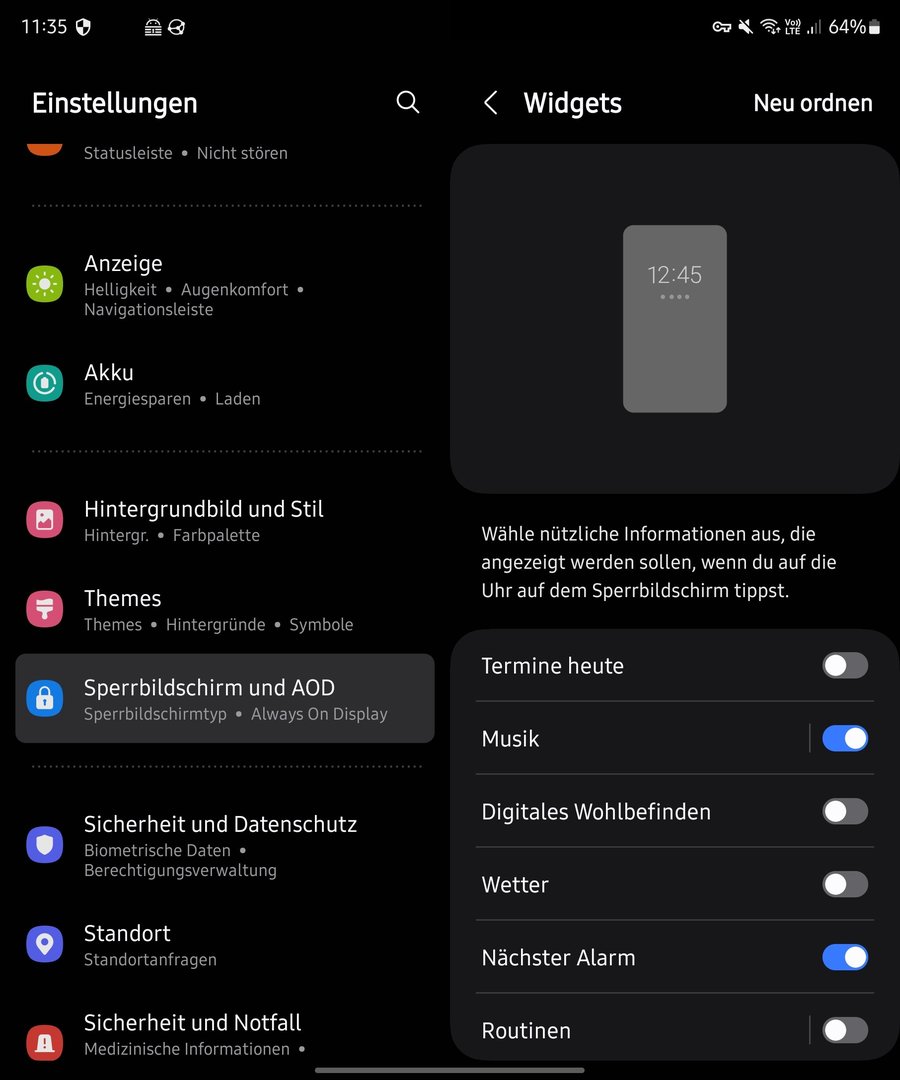This screenshot has width=900, height=1080.
Task: Open Hintergrundbild und Stil
Action: coord(225,521)
